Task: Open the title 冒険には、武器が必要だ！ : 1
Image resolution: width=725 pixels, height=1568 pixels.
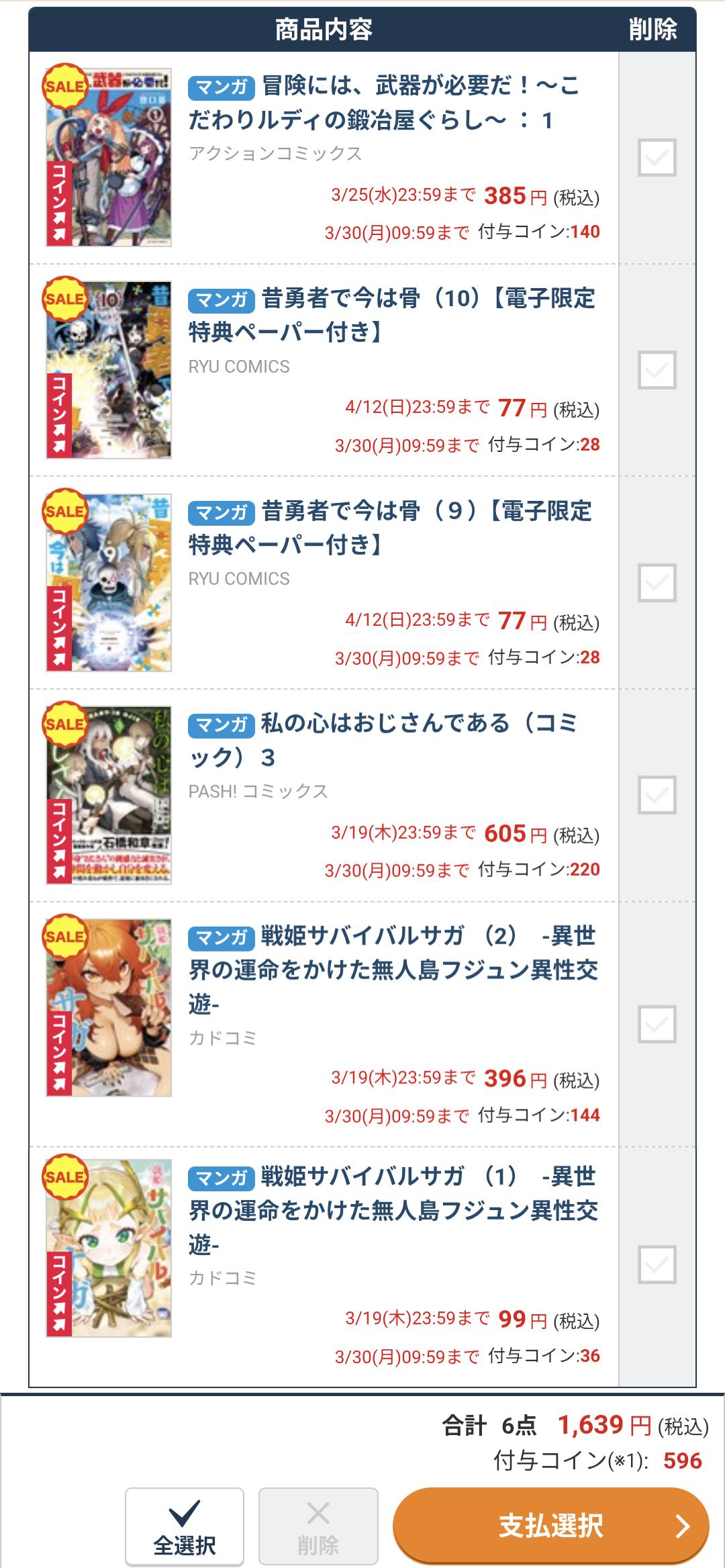Action: pyautogui.click(x=383, y=103)
